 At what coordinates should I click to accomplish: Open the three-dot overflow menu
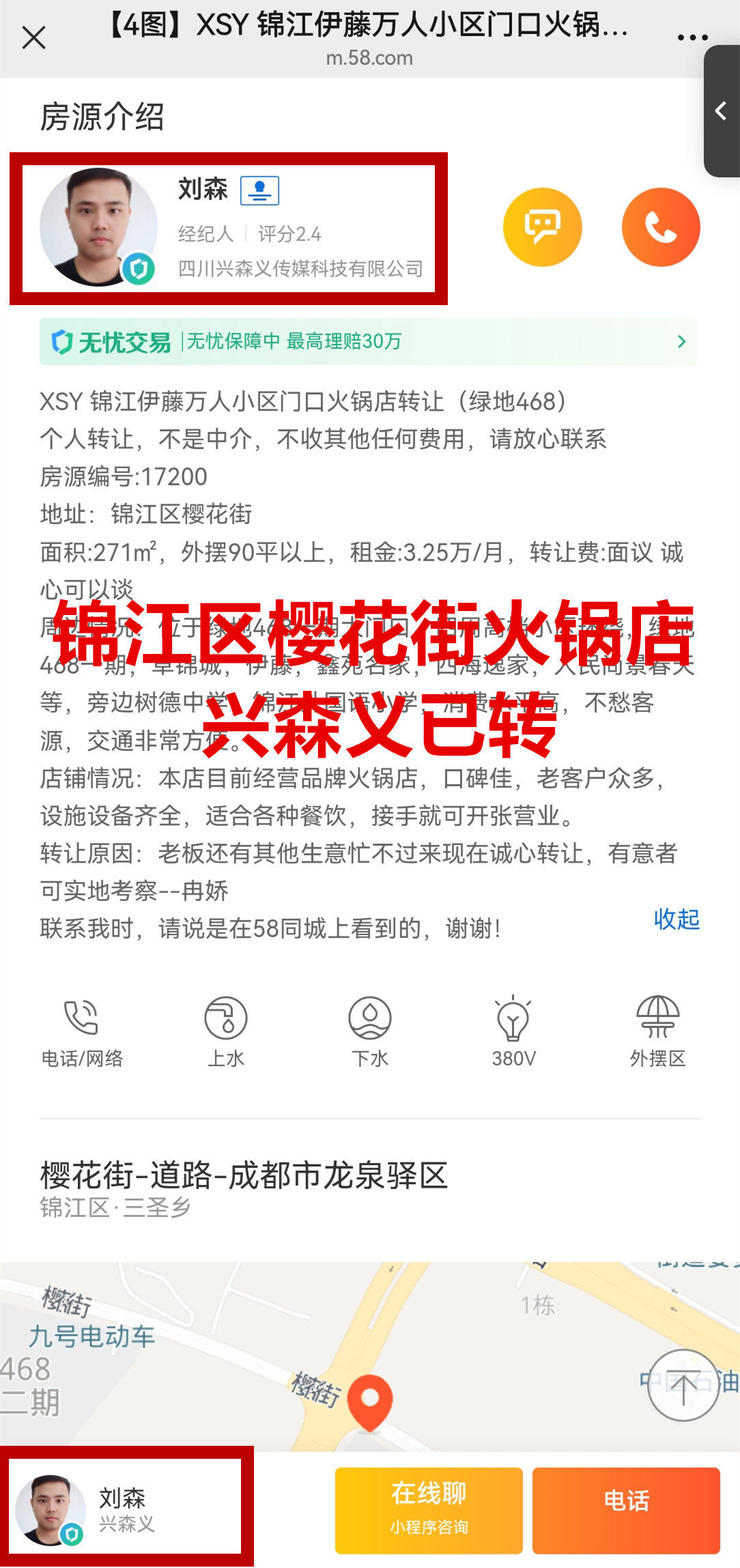[x=692, y=38]
